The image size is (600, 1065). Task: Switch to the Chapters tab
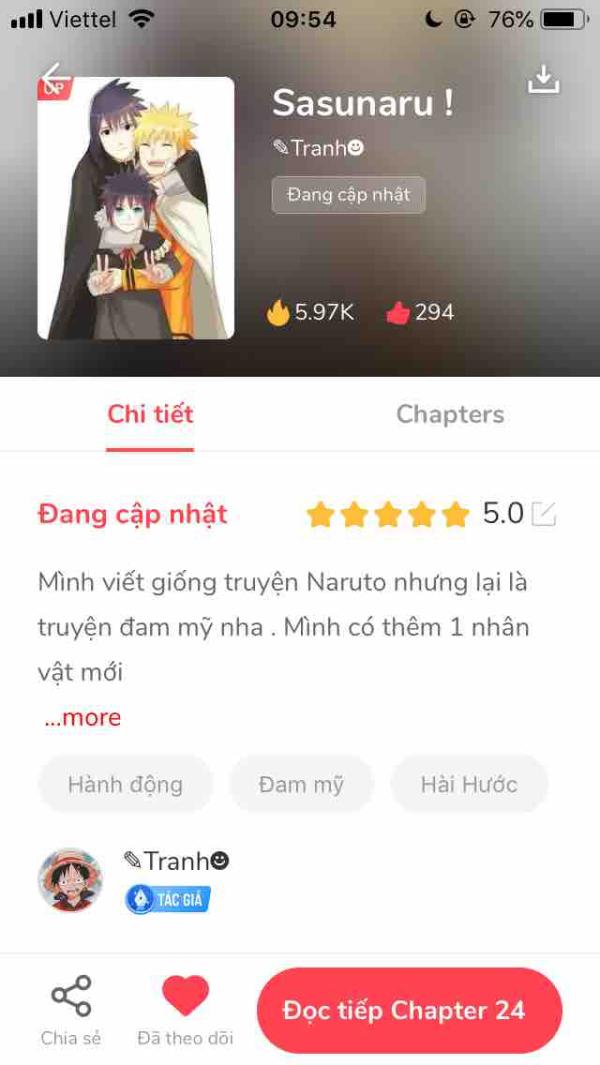[x=450, y=414]
